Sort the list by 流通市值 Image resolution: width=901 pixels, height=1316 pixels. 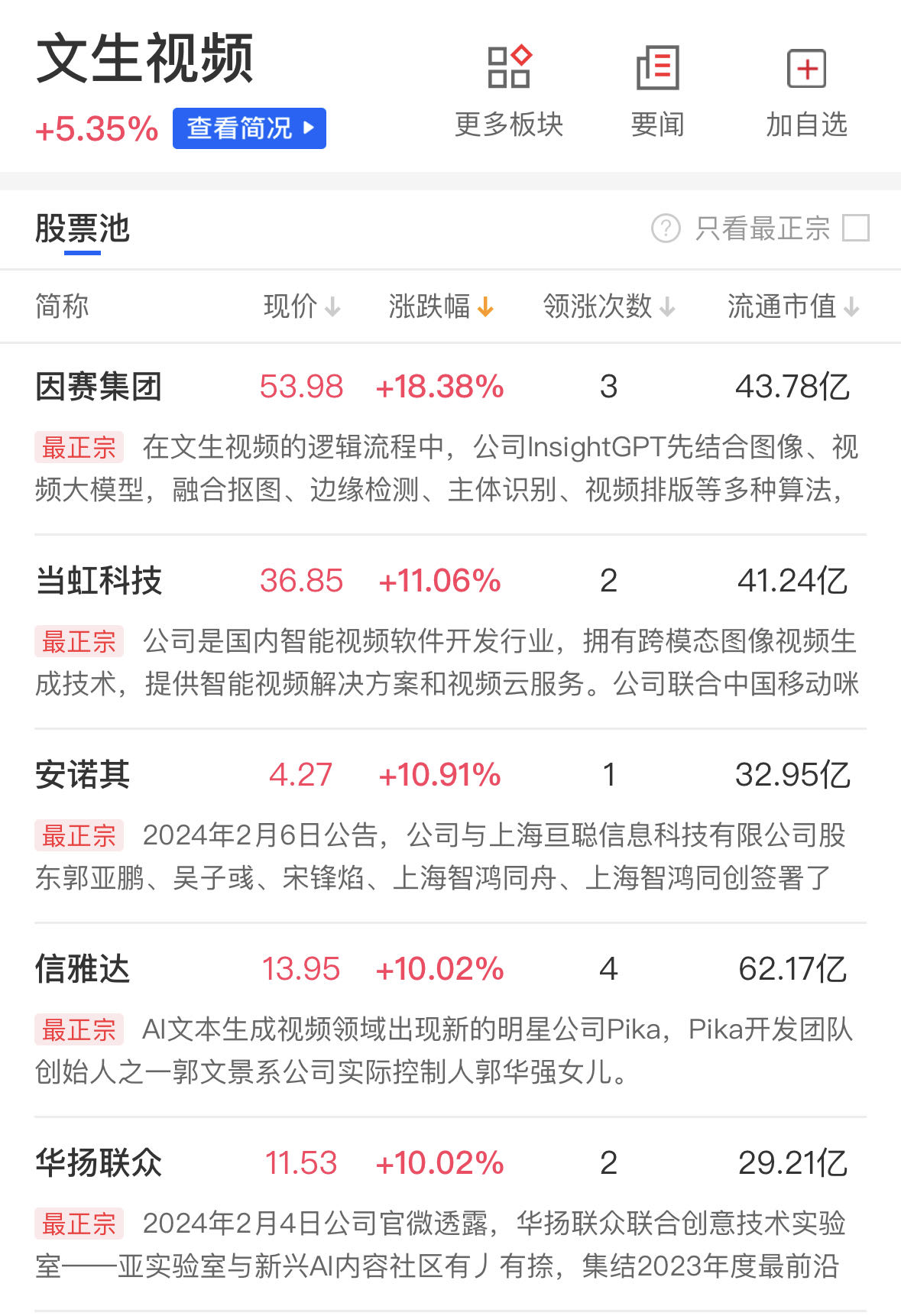[x=792, y=306]
